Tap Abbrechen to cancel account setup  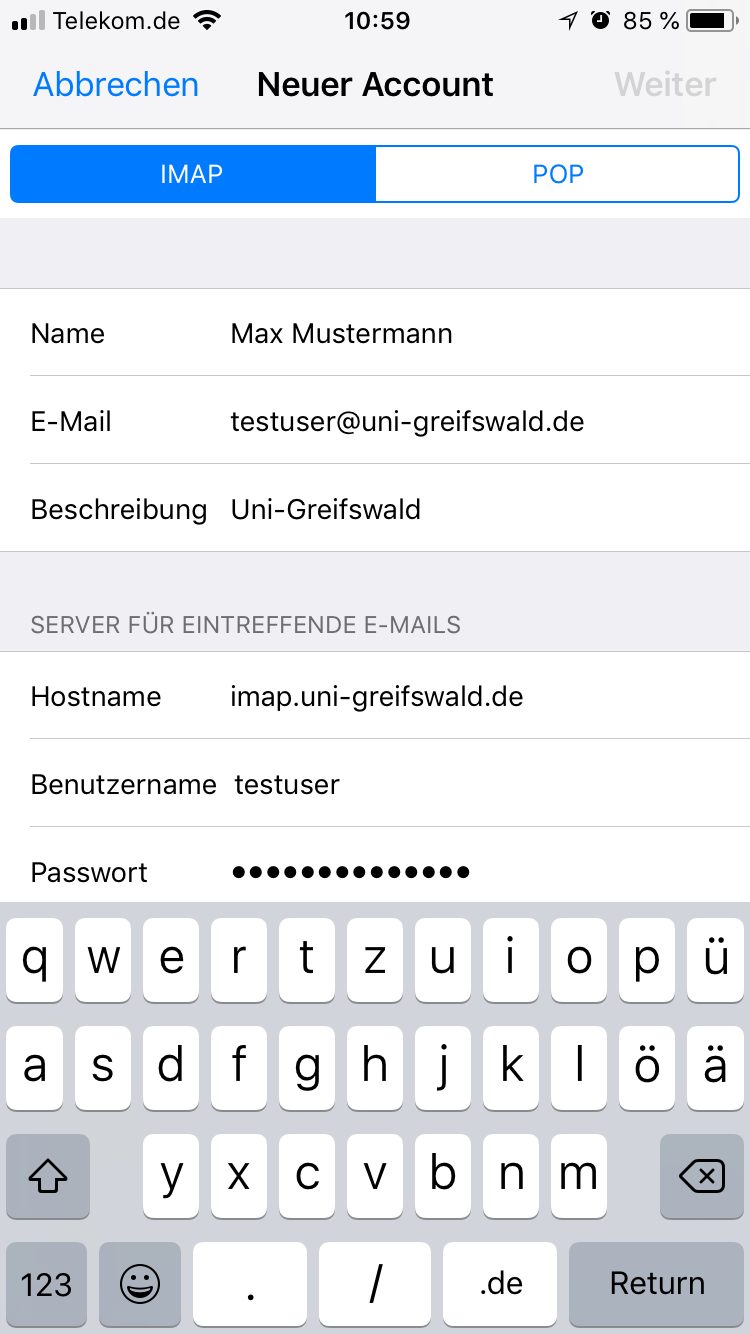pyautogui.click(x=116, y=85)
